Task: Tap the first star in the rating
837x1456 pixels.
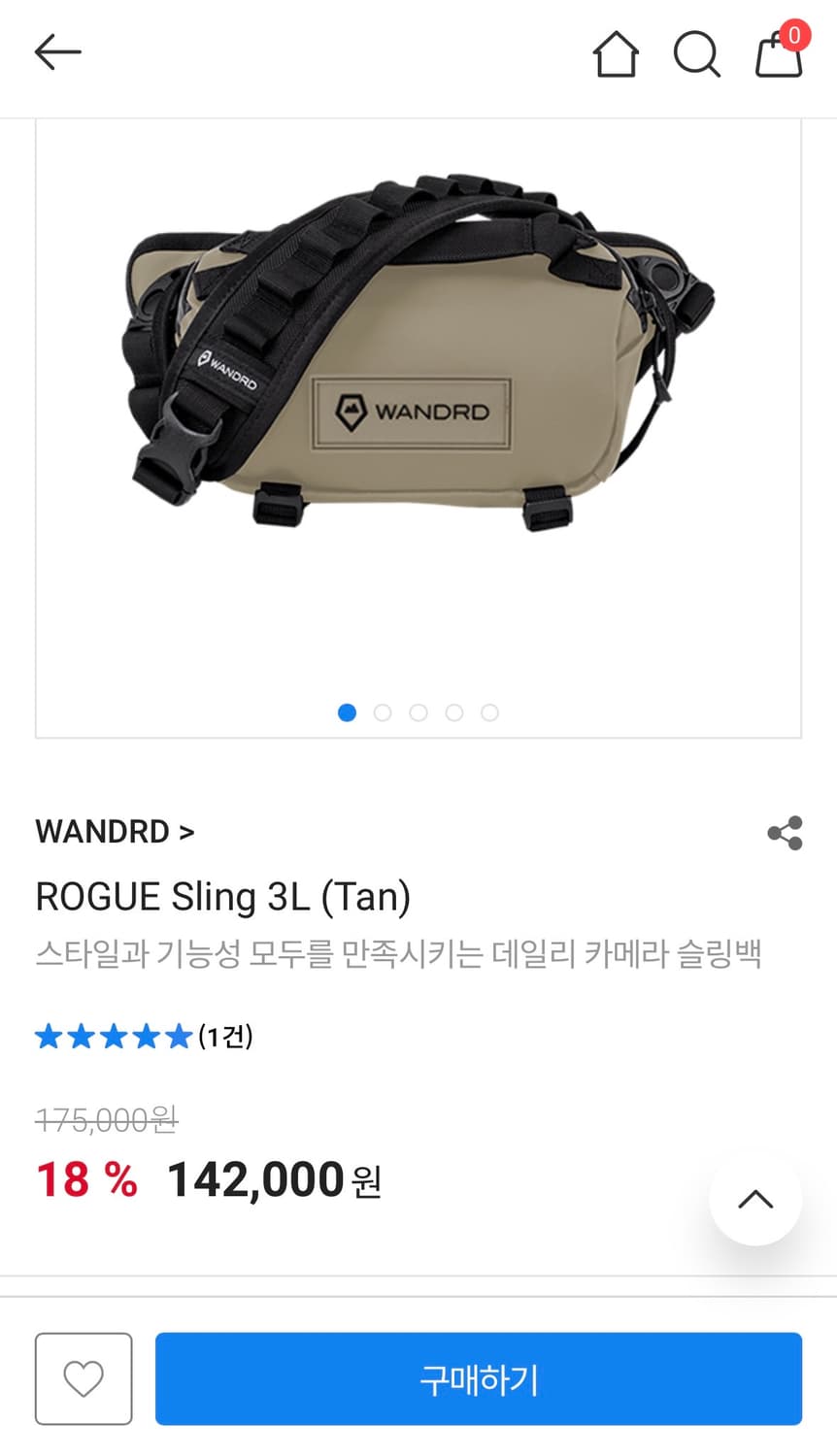Action: click(x=49, y=1036)
